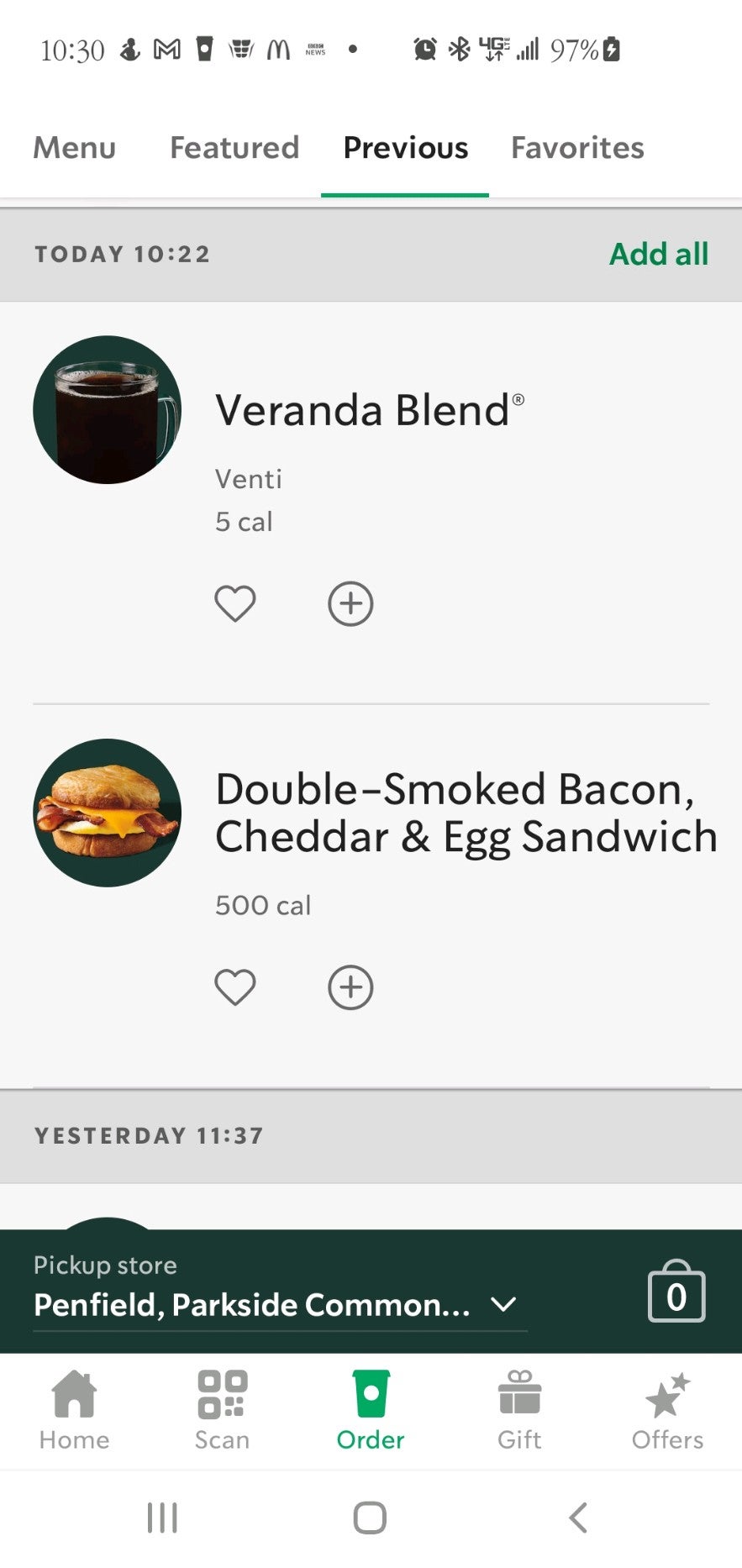742x1568 pixels.
Task: Change pickup location via the down arrow
Action: [x=503, y=1305]
